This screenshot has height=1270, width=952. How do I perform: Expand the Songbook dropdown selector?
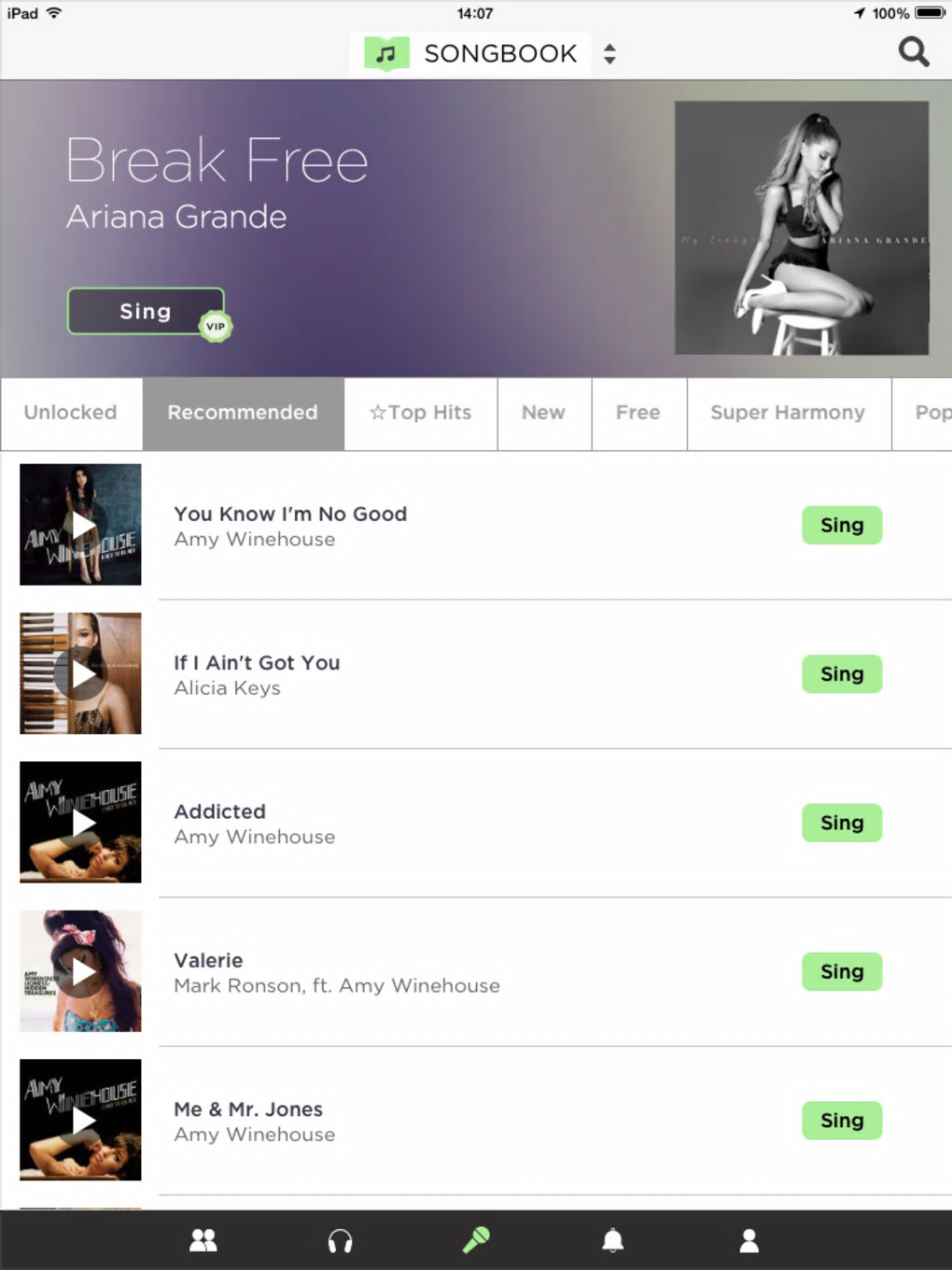pos(609,53)
